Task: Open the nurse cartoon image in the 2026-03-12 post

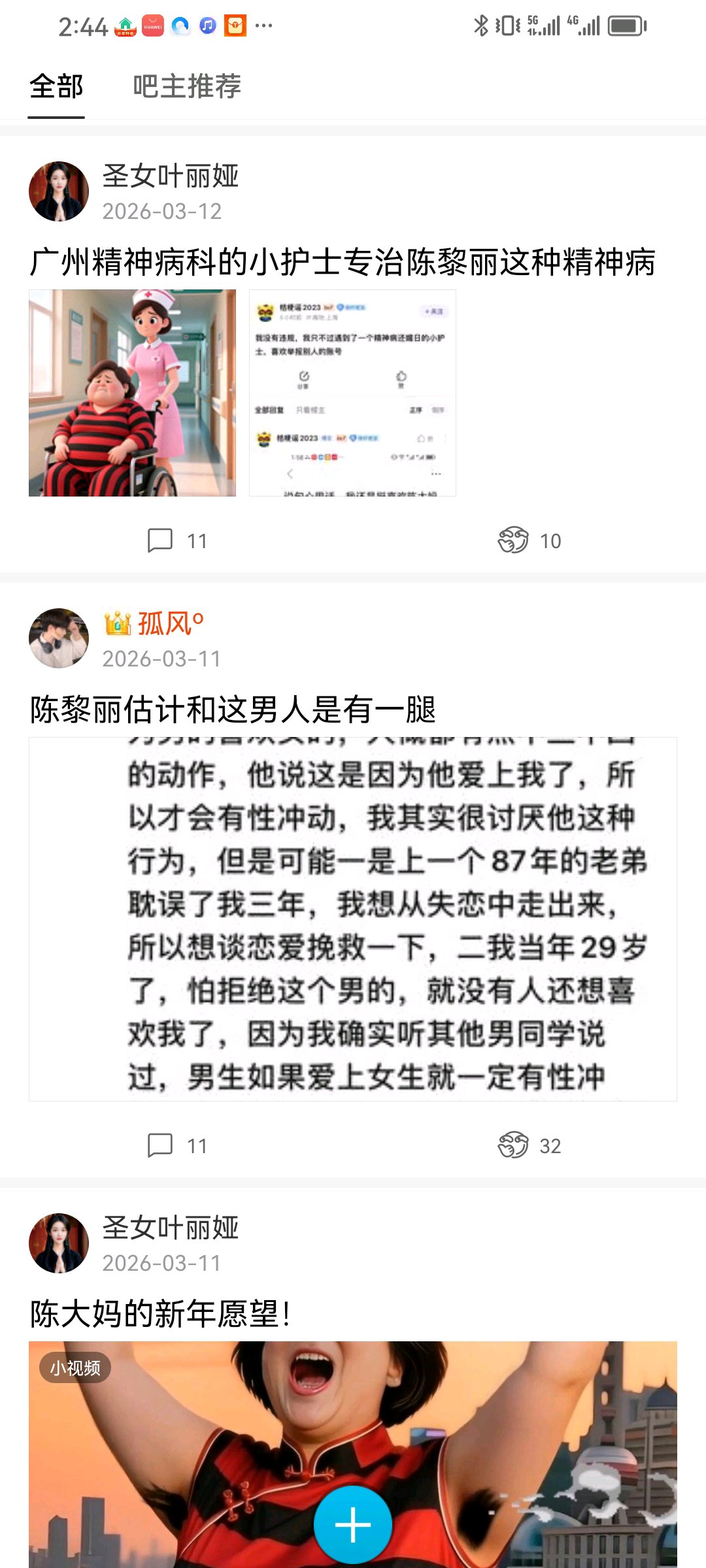Action: [x=132, y=393]
